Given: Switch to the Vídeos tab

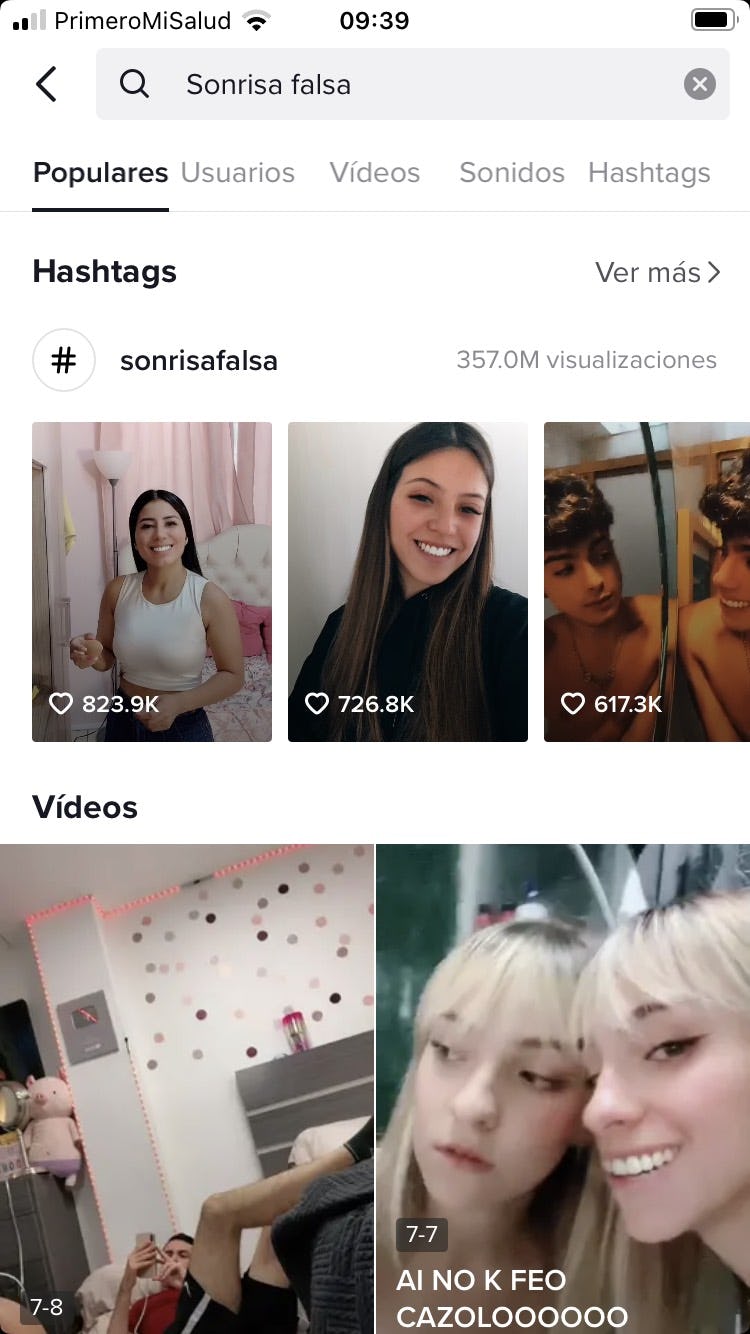Looking at the screenshot, I should click(x=375, y=173).
